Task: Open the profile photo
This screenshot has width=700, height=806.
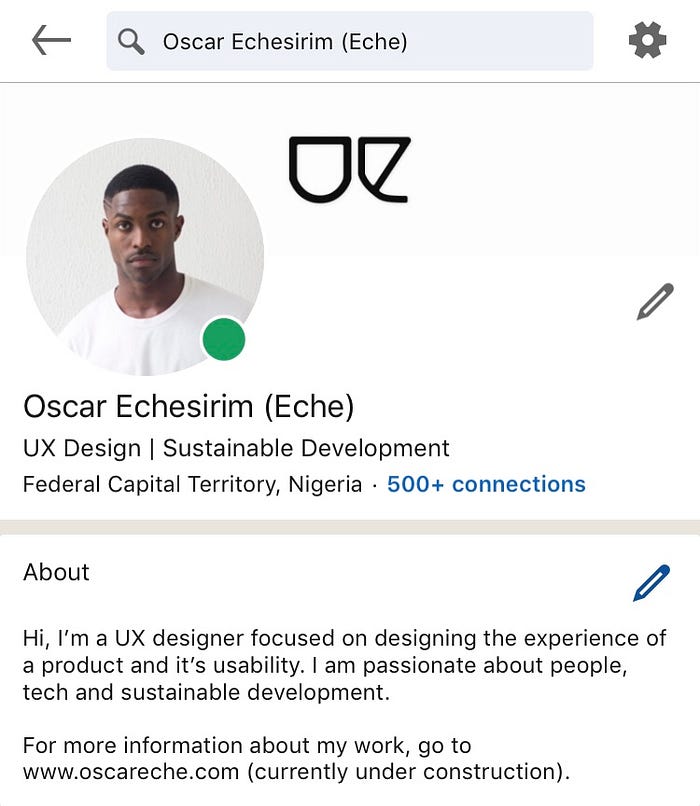Action: click(x=145, y=257)
